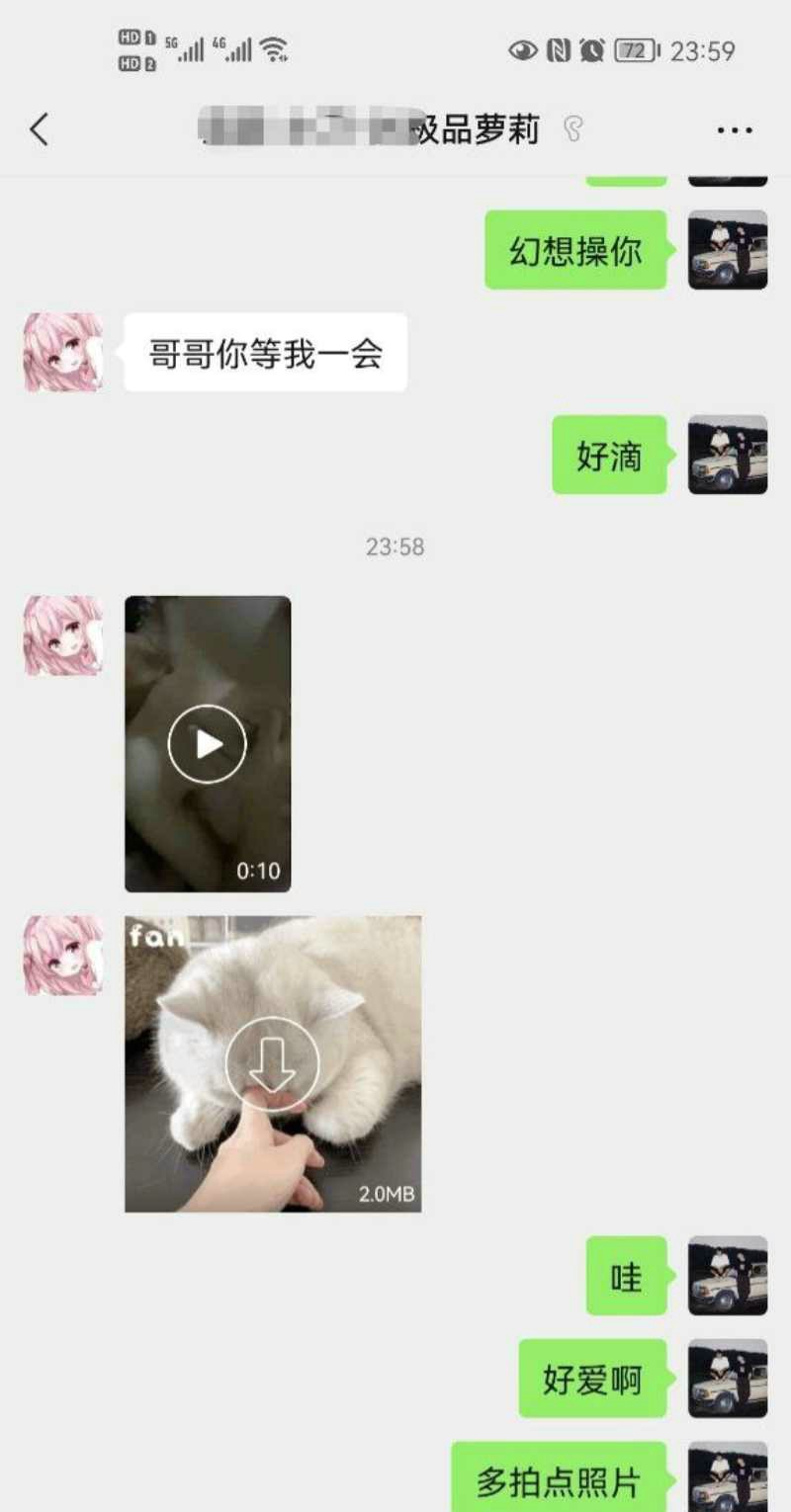Image resolution: width=791 pixels, height=1512 pixels.
Task: Open own avatar beside 哇 message
Action: coord(728,1276)
